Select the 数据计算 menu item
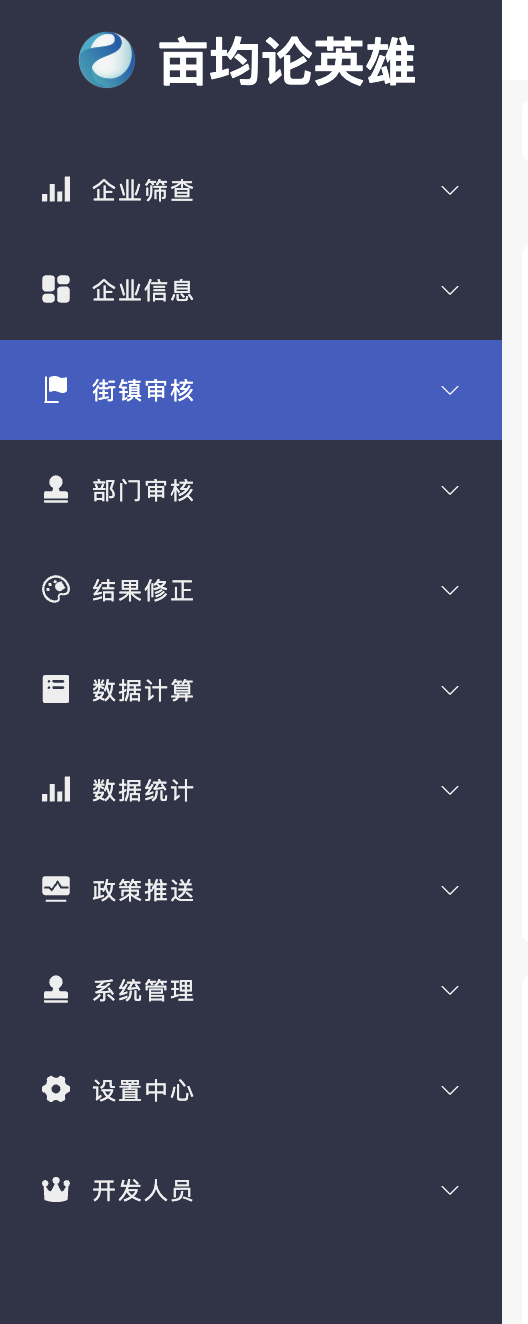This screenshot has height=1324, width=528. [250, 690]
